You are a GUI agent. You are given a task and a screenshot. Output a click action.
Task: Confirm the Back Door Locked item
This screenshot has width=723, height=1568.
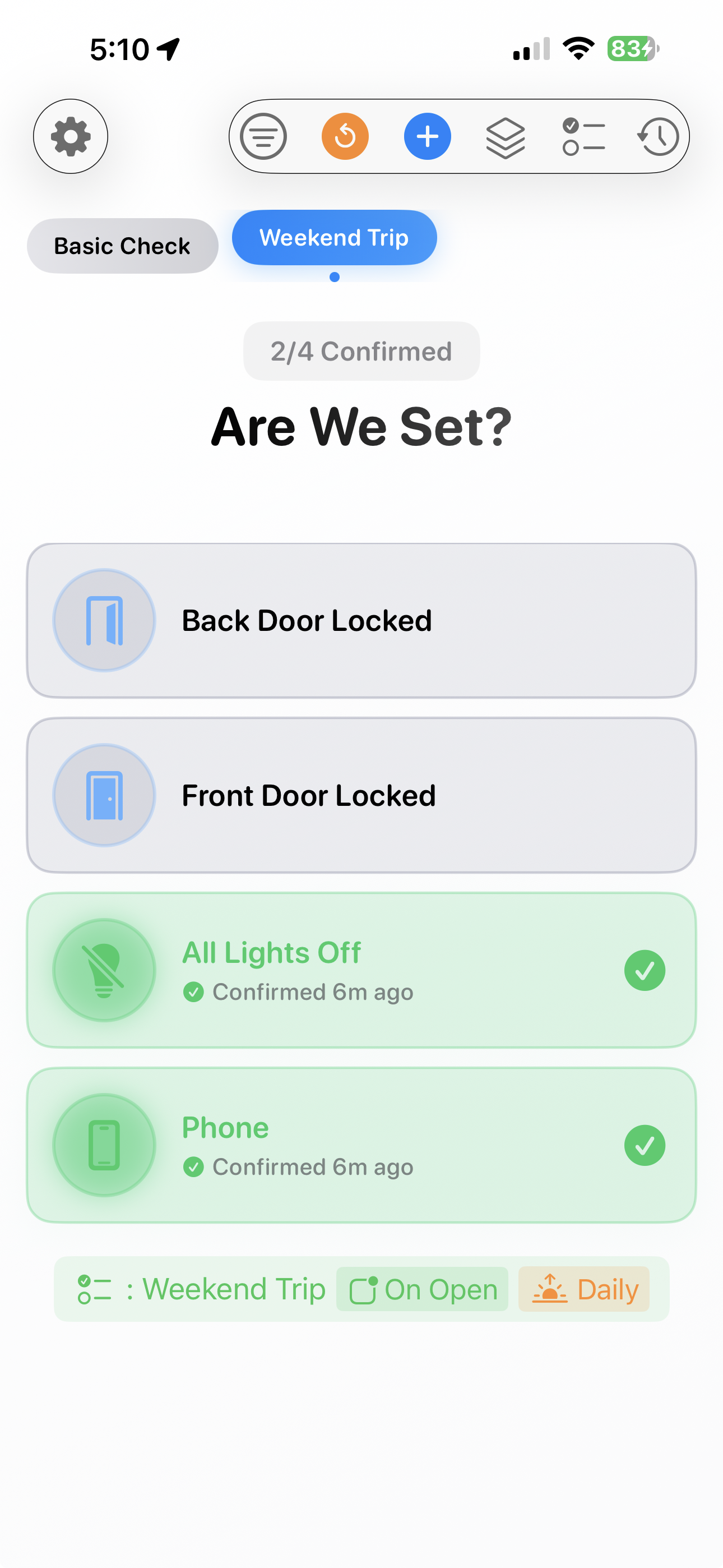click(361, 620)
